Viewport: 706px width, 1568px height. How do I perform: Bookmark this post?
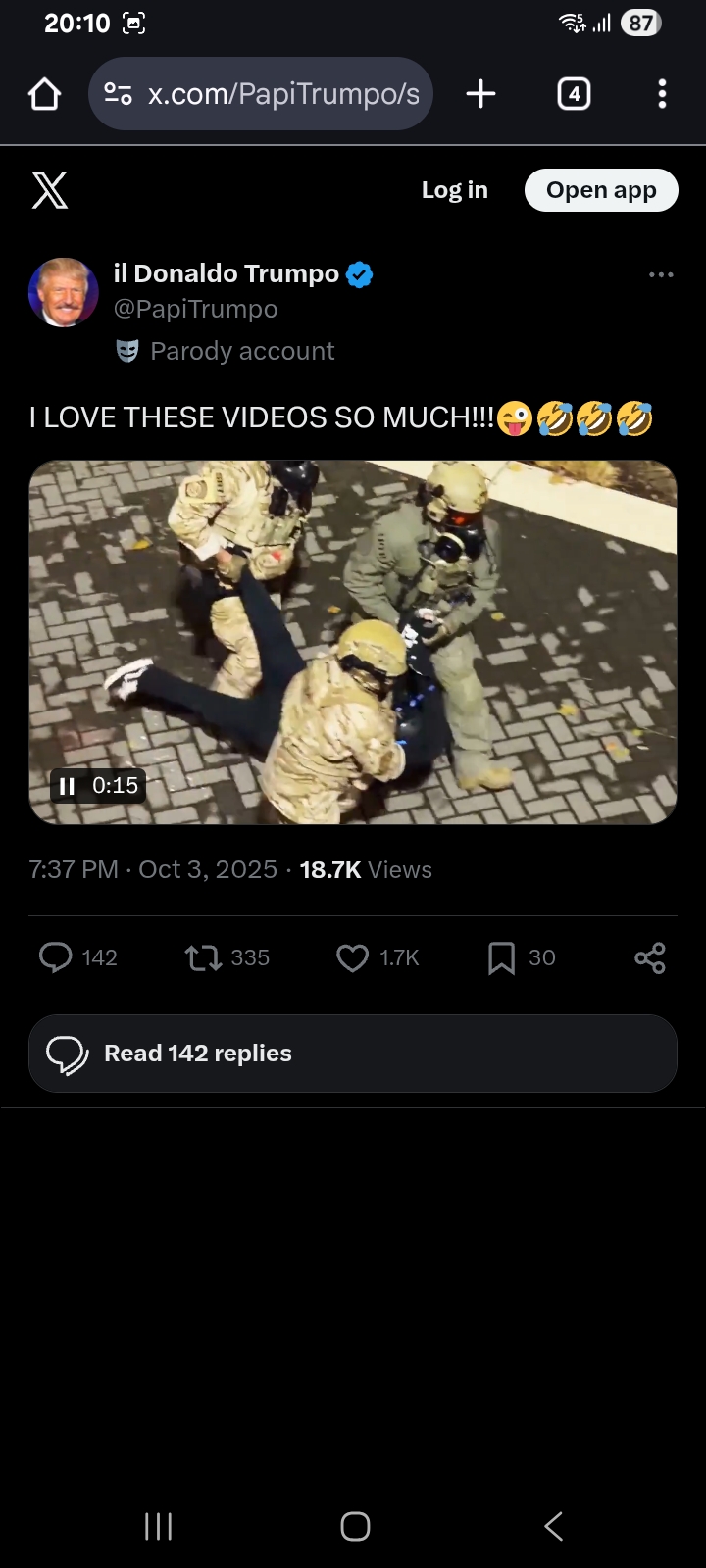(501, 957)
